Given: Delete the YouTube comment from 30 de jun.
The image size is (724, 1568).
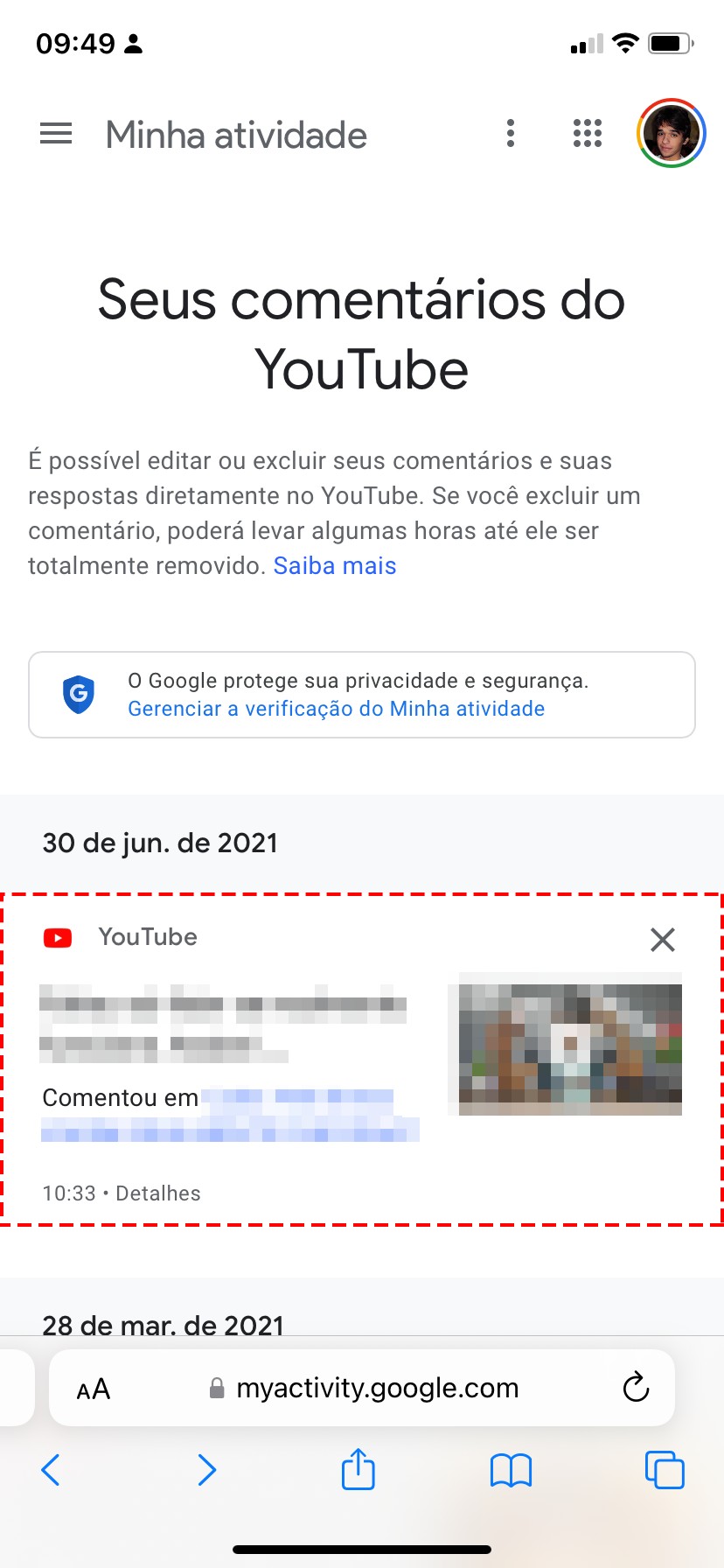Looking at the screenshot, I should click(663, 940).
